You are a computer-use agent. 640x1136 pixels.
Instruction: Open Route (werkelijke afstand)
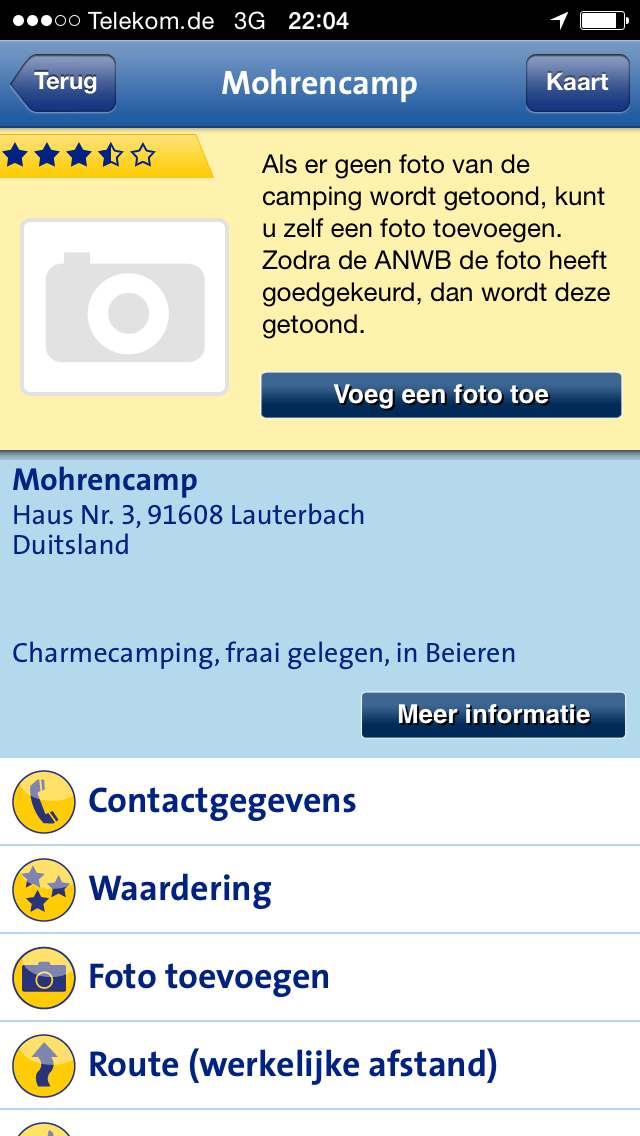pos(320,1066)
